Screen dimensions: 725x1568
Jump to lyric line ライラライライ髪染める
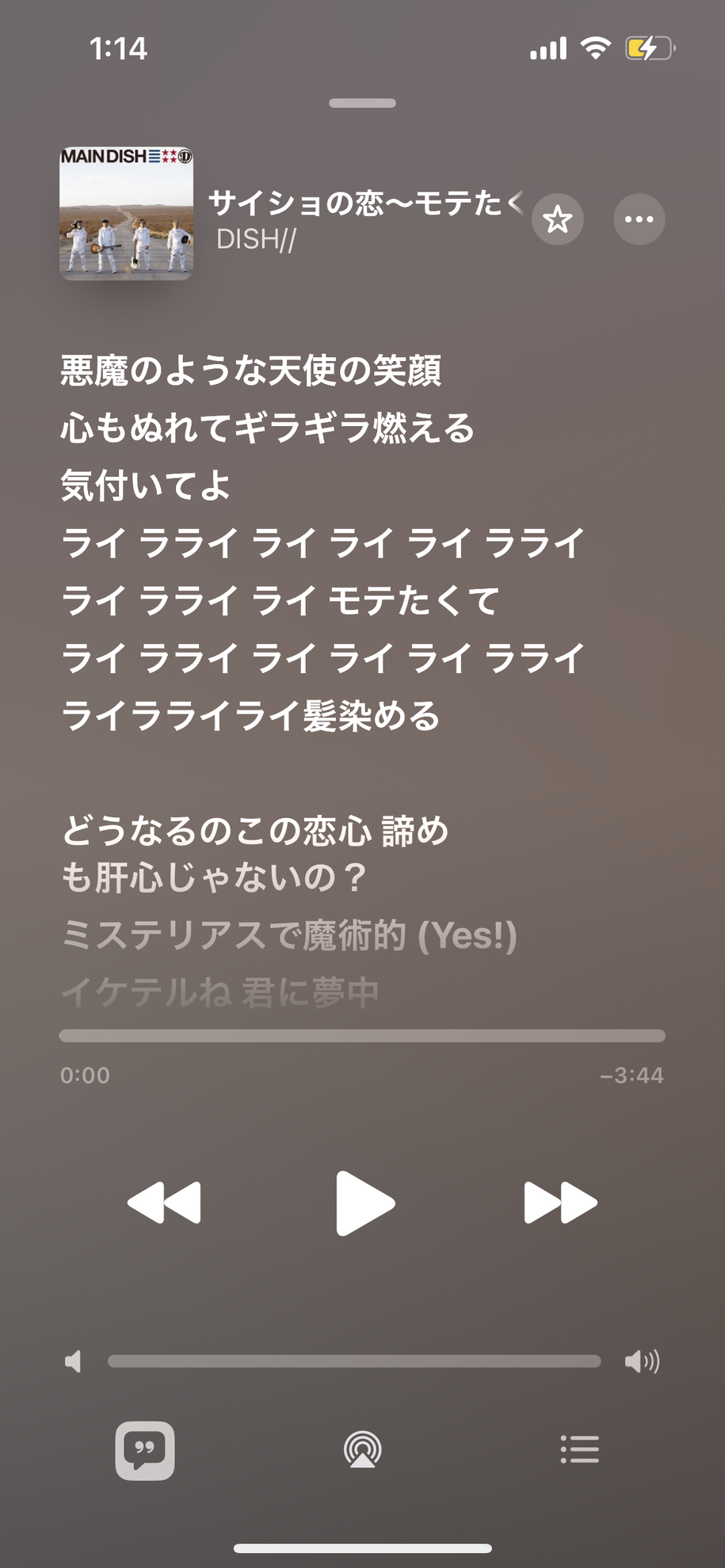pos(250,716)
